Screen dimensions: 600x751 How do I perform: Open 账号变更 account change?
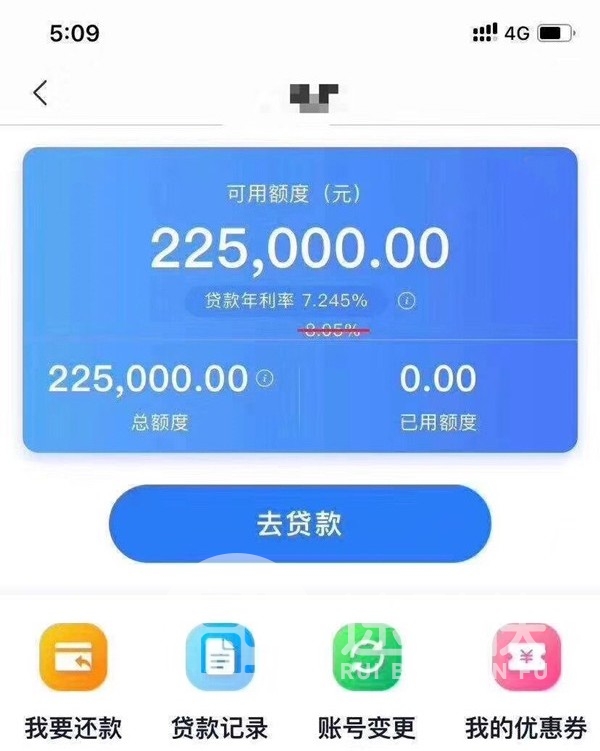click(x=367, y=658)
